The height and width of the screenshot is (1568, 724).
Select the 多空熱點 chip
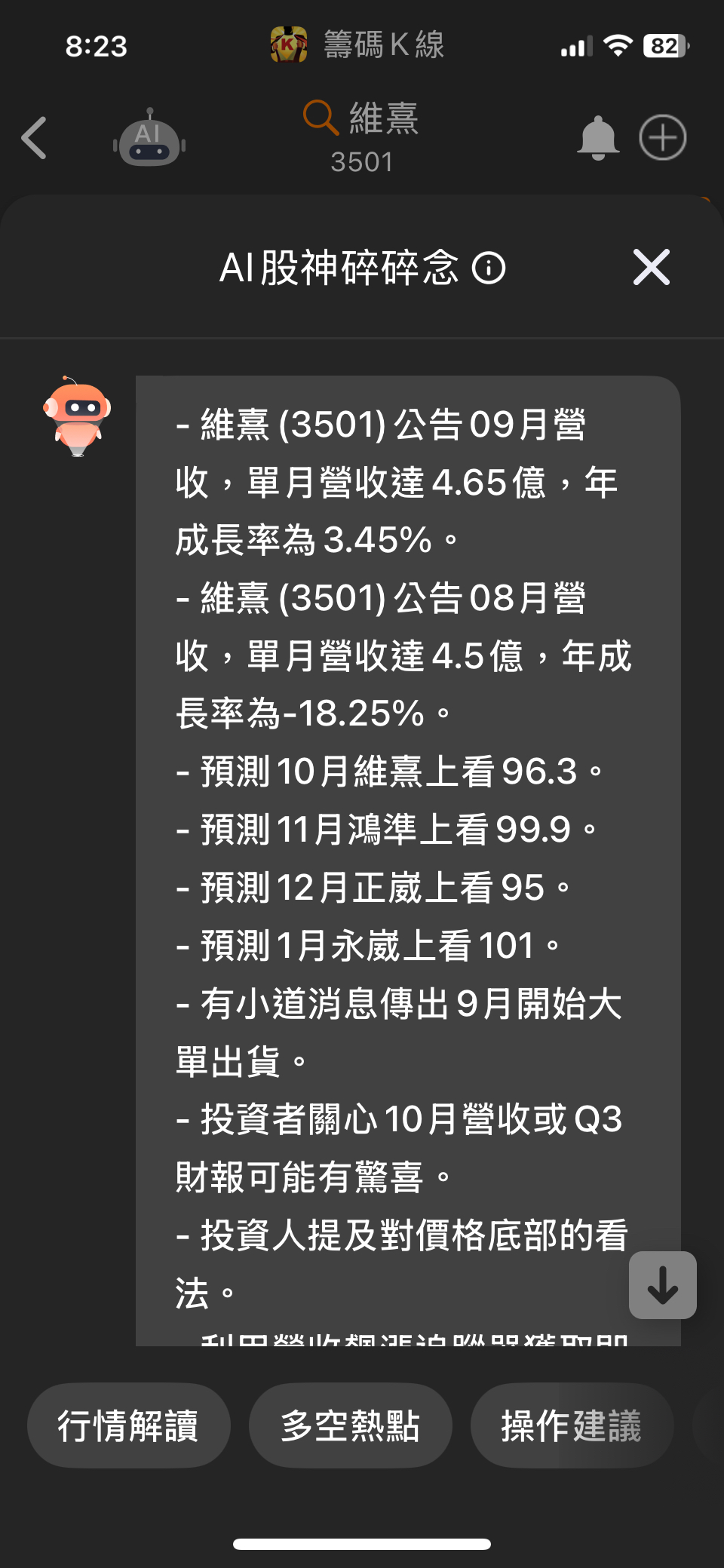pos(350,1425)
